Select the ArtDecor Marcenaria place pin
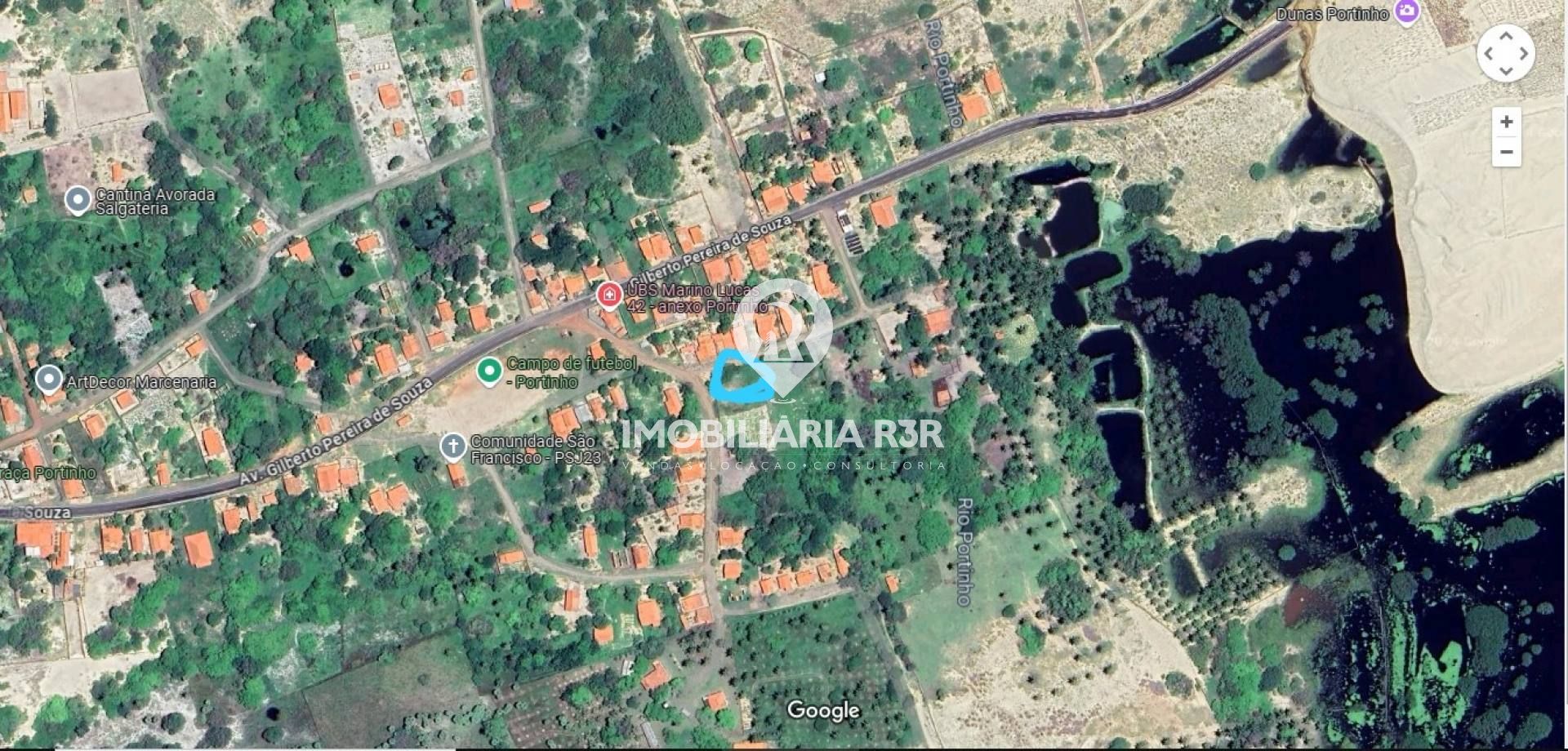Viewport: 1568px width, 751px height. click(50, 380)
